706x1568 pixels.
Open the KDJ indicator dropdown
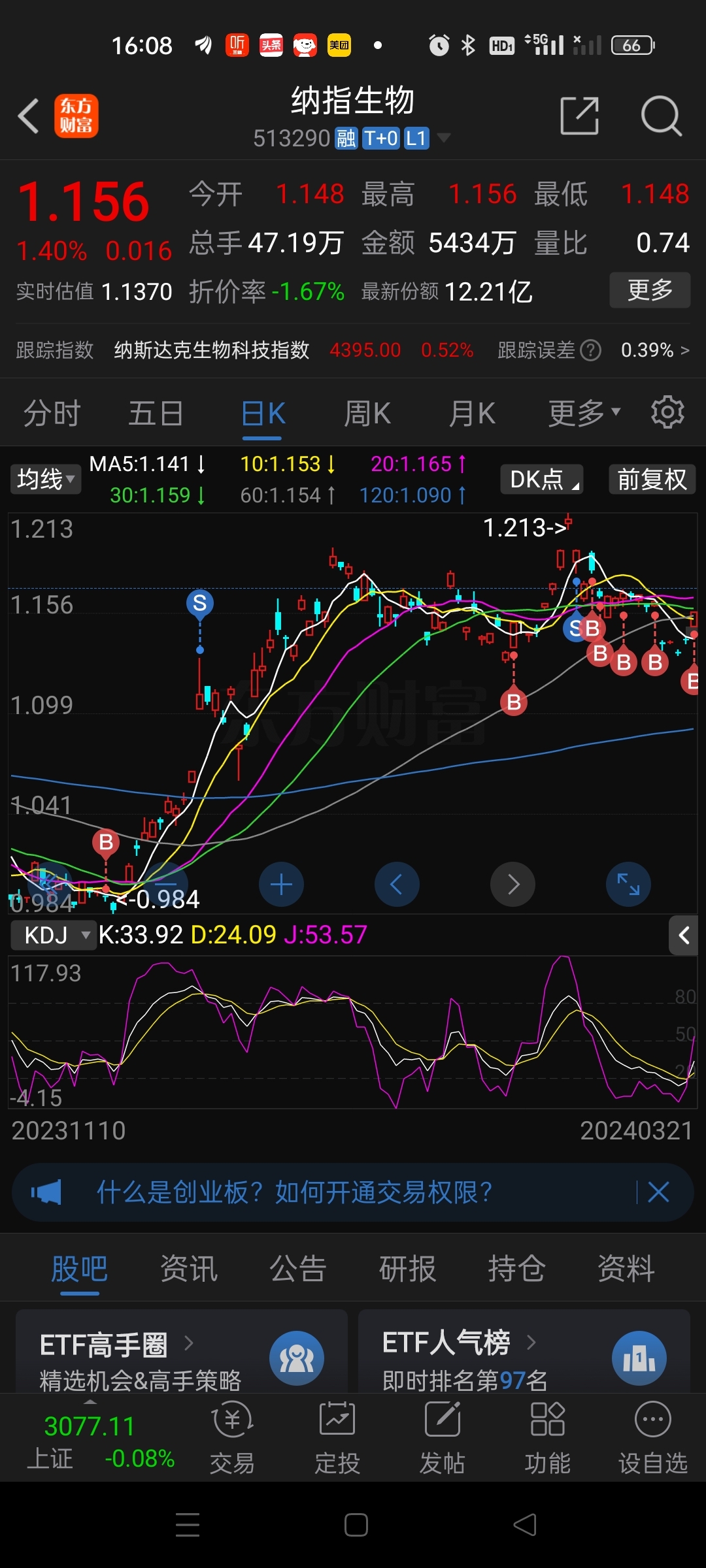coord(54,935)
